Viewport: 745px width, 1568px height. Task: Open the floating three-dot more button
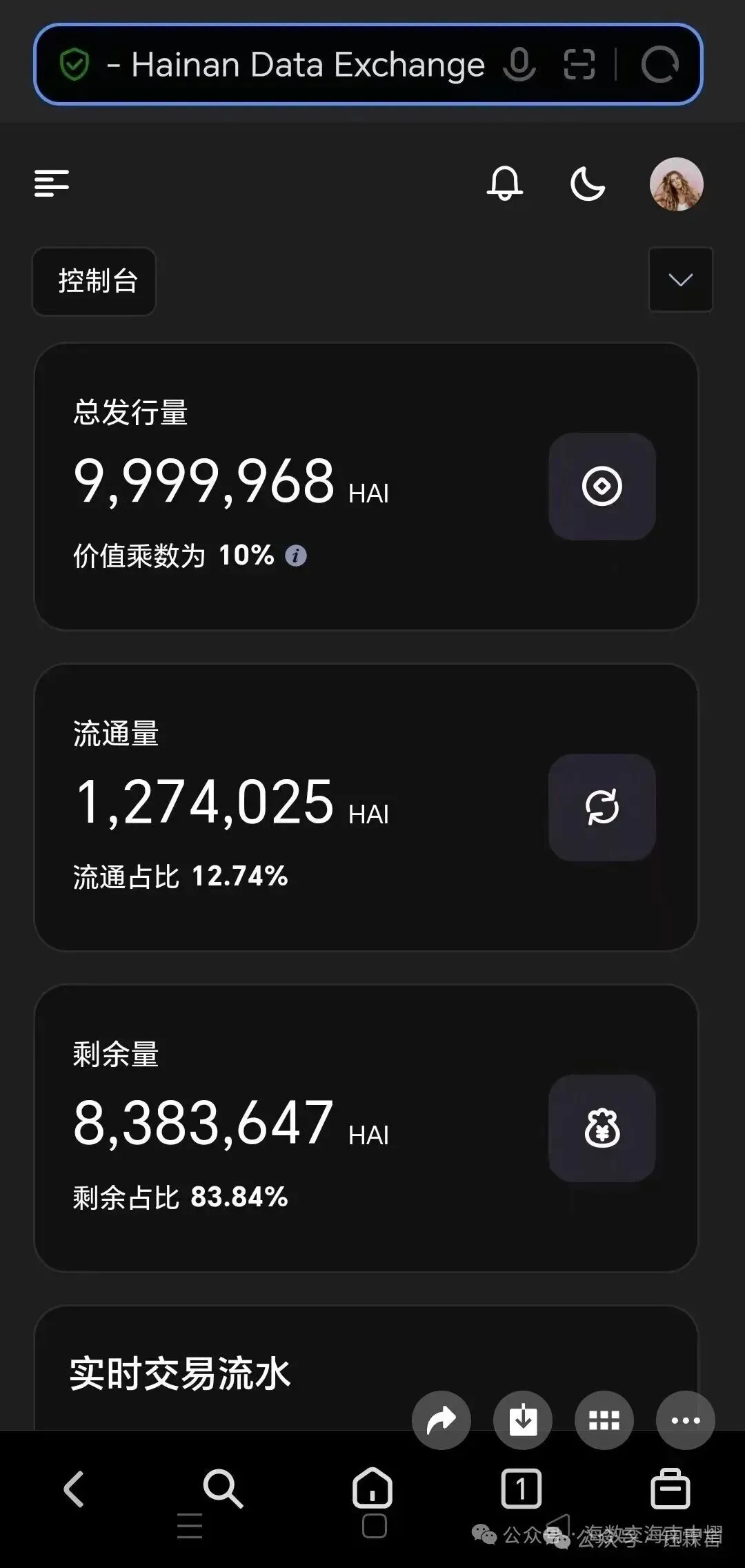(x=686, y=1420)
